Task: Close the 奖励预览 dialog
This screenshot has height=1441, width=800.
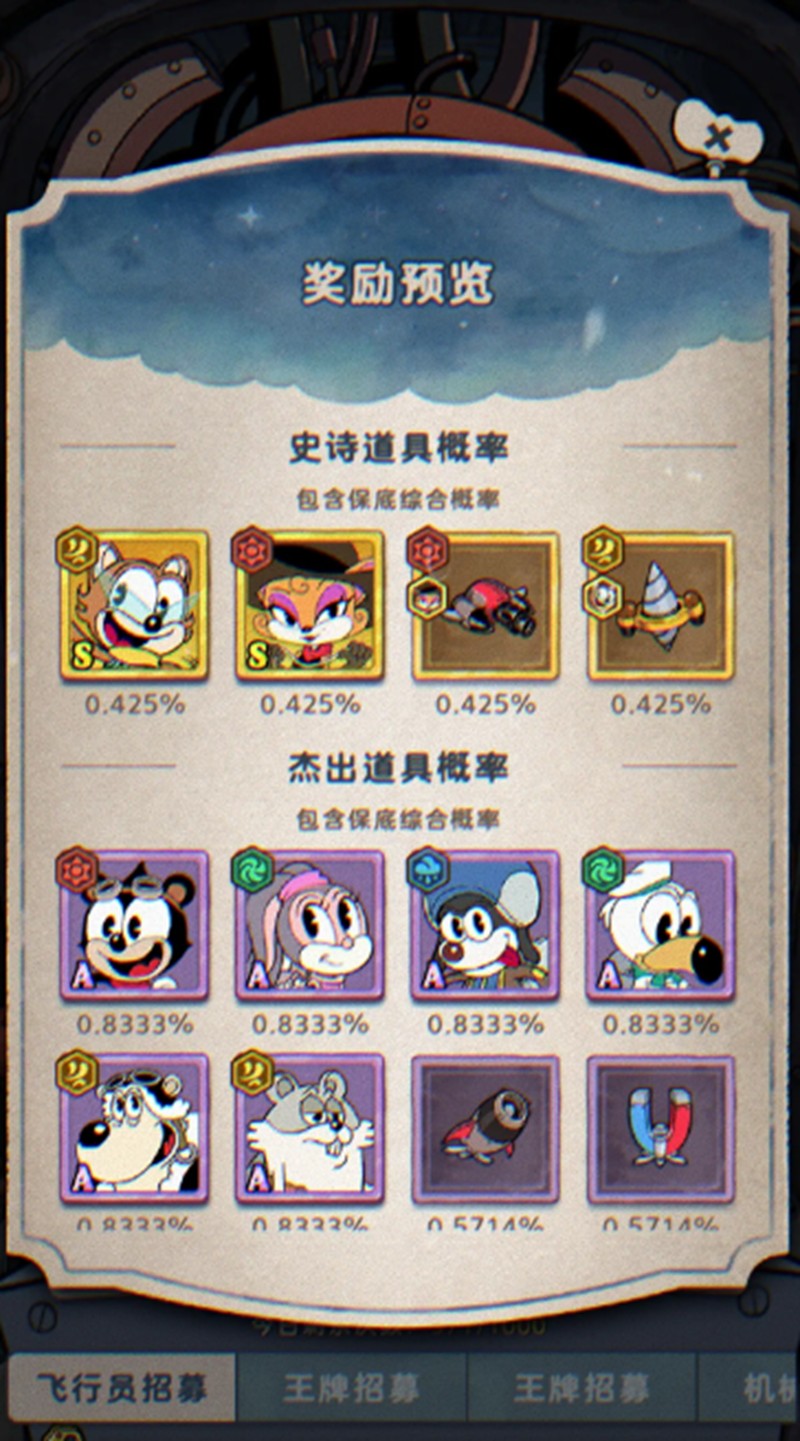Action: 717,137
